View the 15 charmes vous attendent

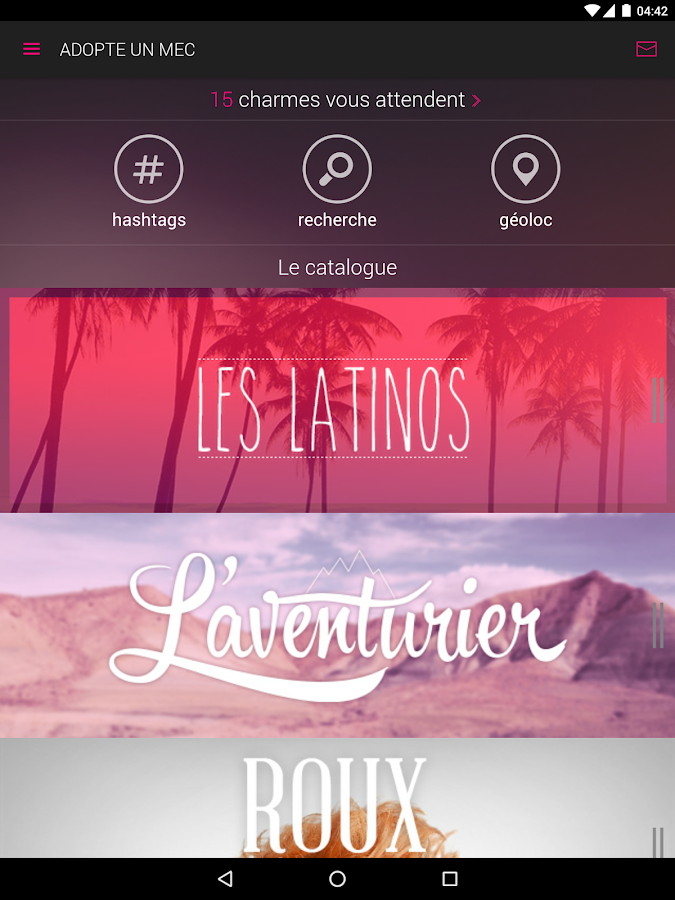pyautogui.click(x=345, y=100)
